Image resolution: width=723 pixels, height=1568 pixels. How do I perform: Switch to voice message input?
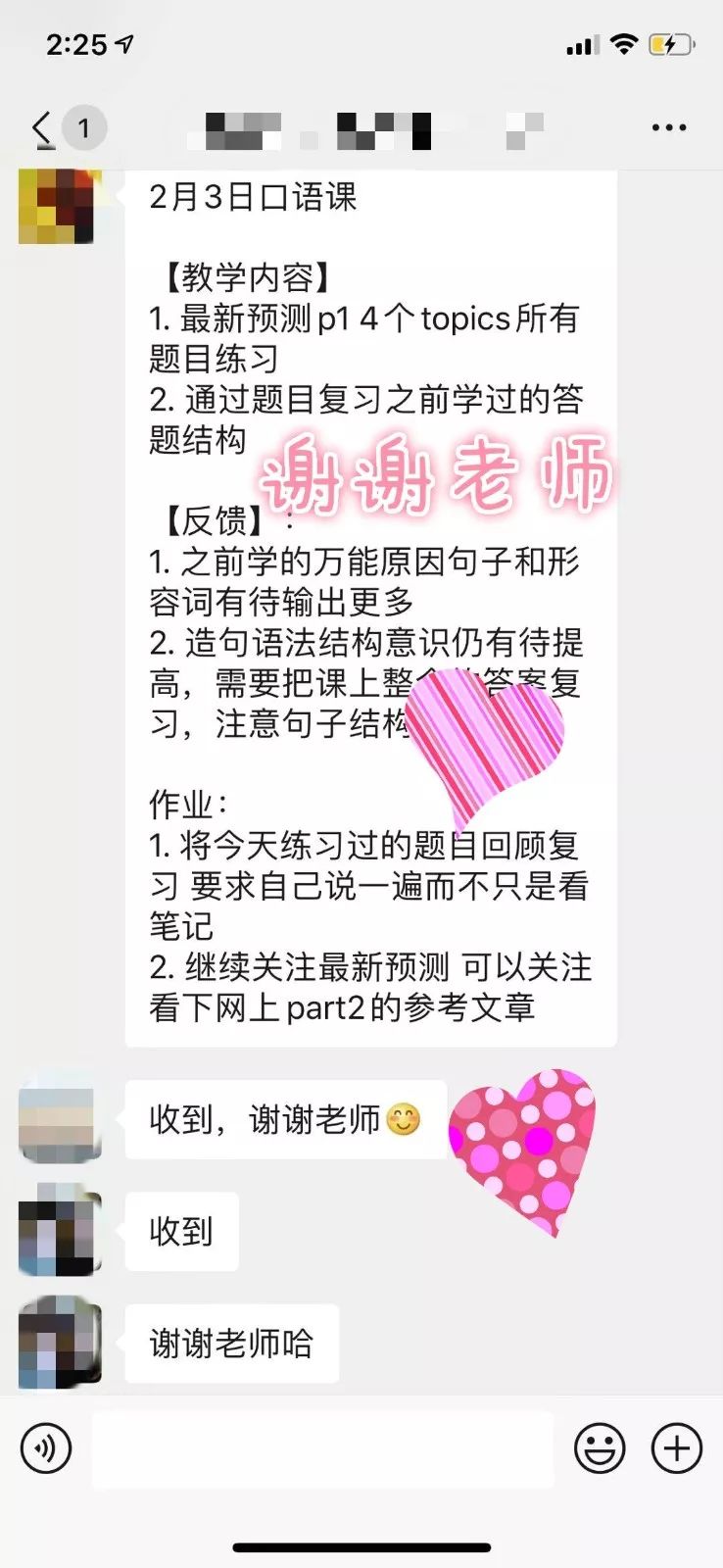46,1448
